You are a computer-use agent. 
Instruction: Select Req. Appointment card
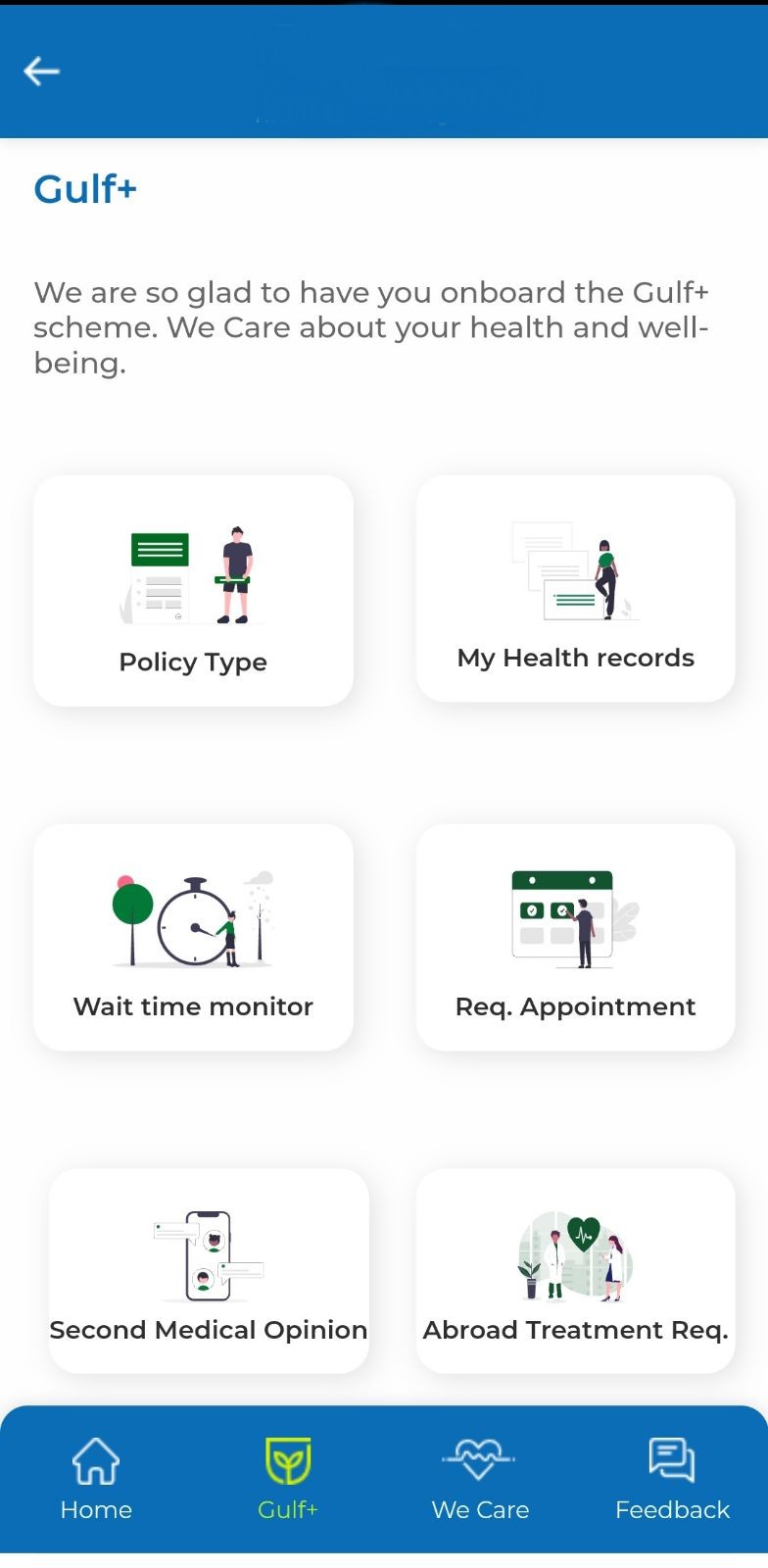click(575, 938)
